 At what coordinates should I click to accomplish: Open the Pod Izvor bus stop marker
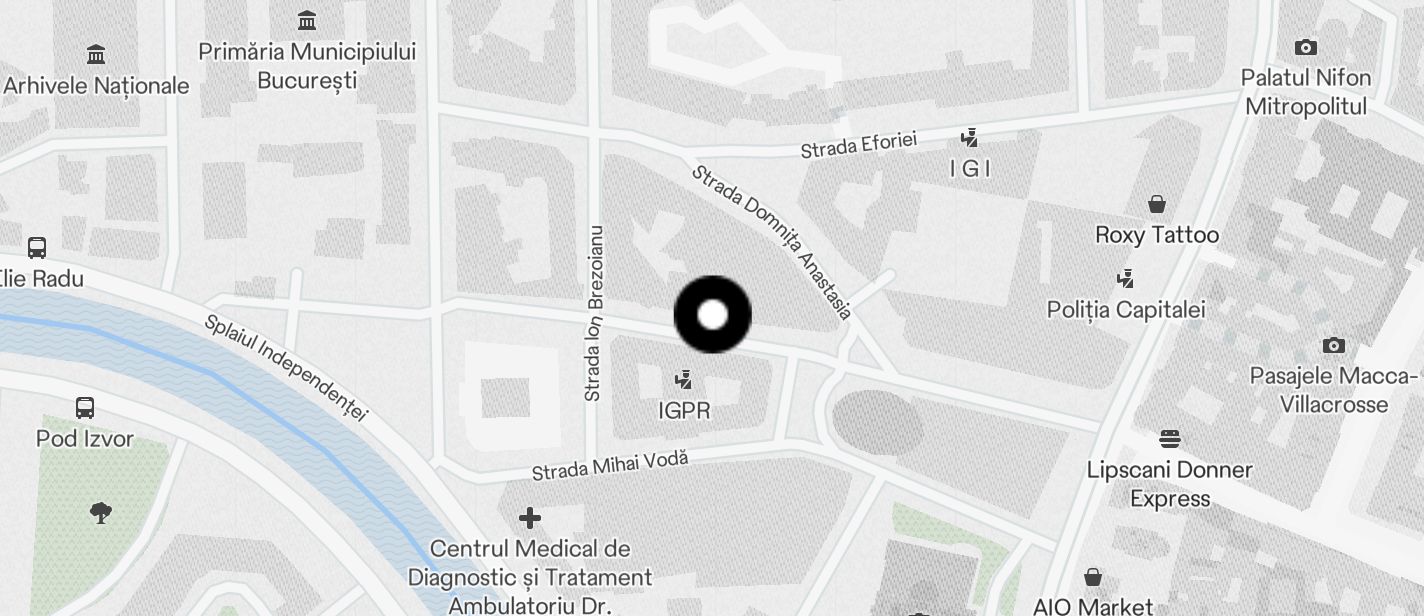point(85,408)
